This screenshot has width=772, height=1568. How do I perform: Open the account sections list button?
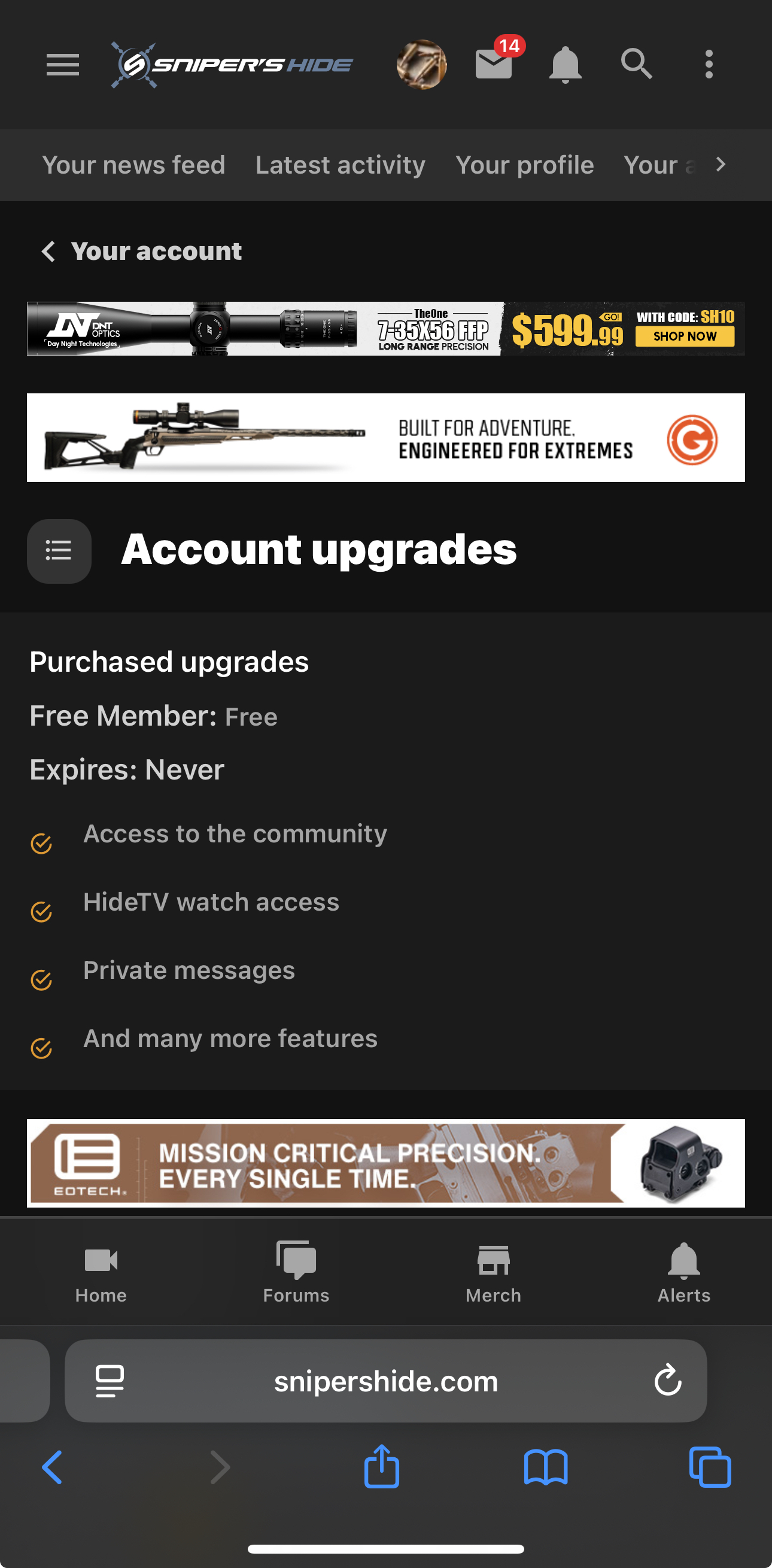point(59,551)
